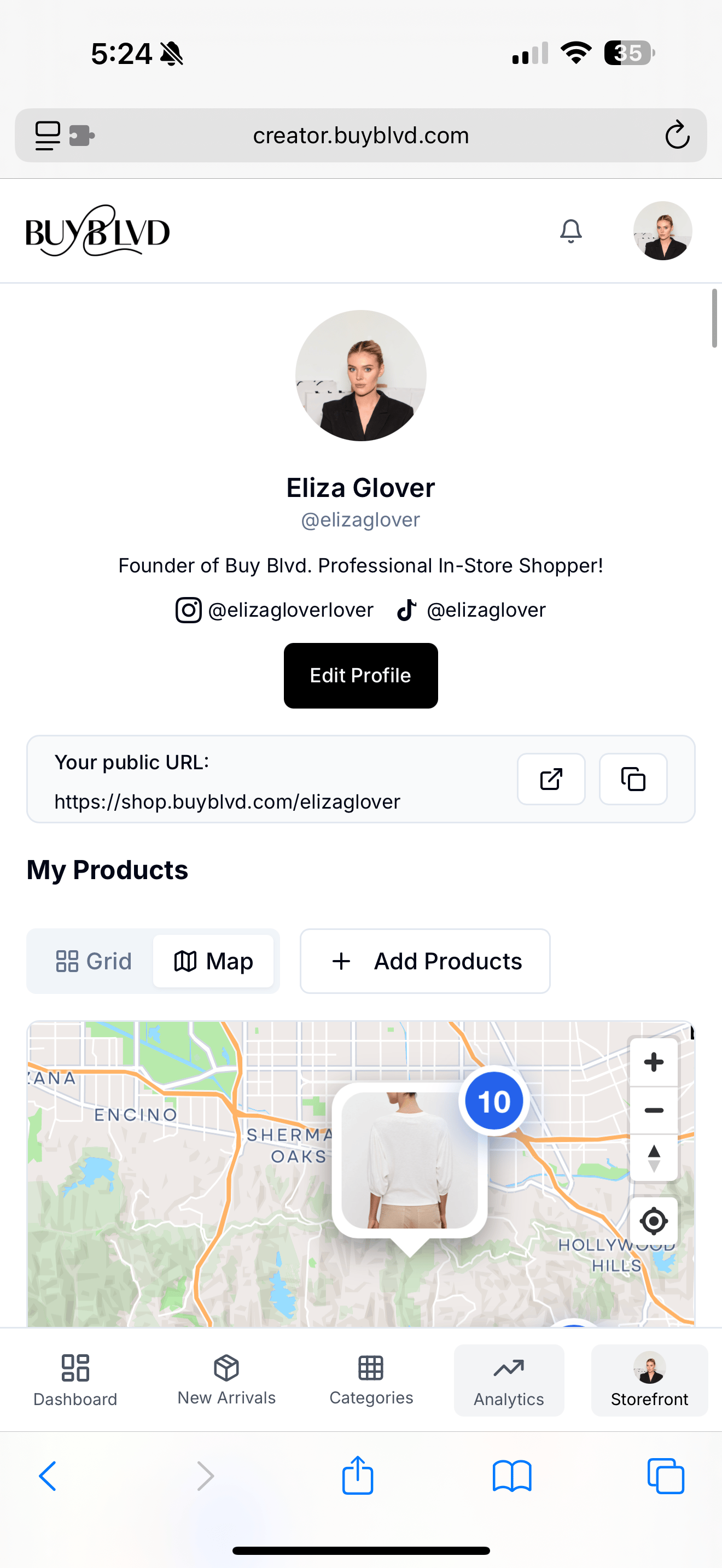The height and width of the screenshot is (1568, 722).
Task: Switch to the Categories tab
Action: pyautogui.click(x=371, y=1380)
